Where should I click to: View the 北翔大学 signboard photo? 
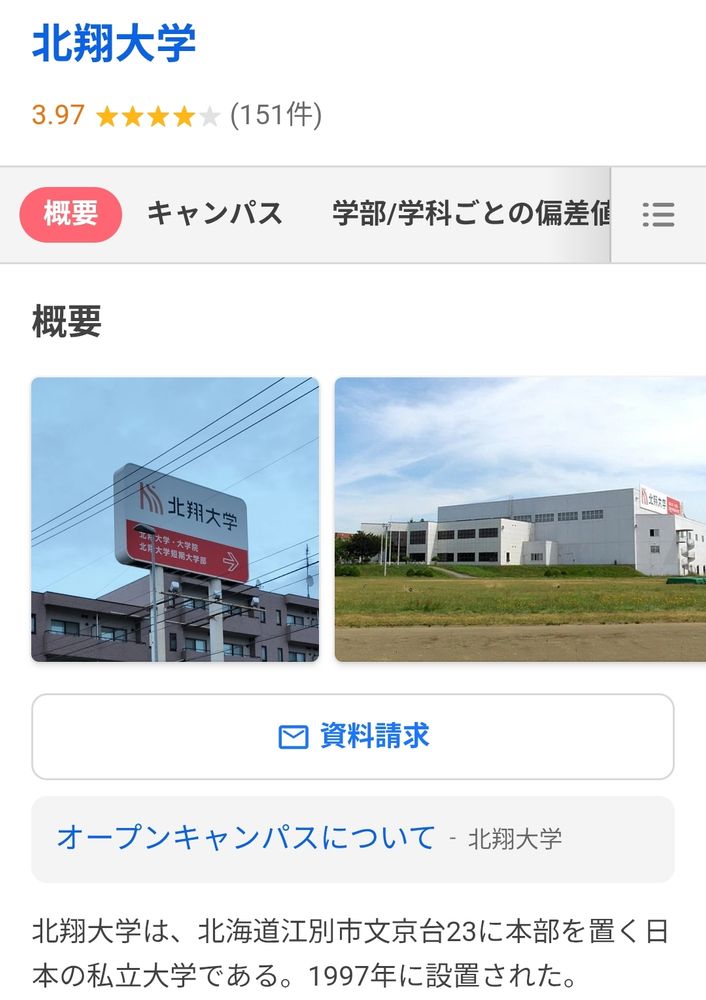point(175,519)
